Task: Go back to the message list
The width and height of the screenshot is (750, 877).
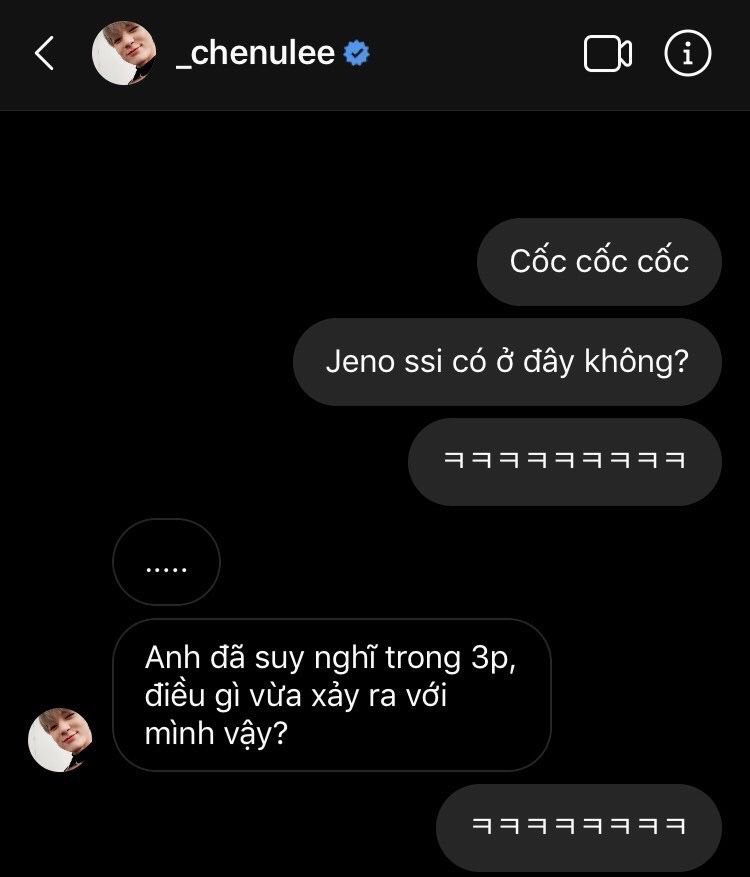Action: pyautogui.click(x=44, y=54)
